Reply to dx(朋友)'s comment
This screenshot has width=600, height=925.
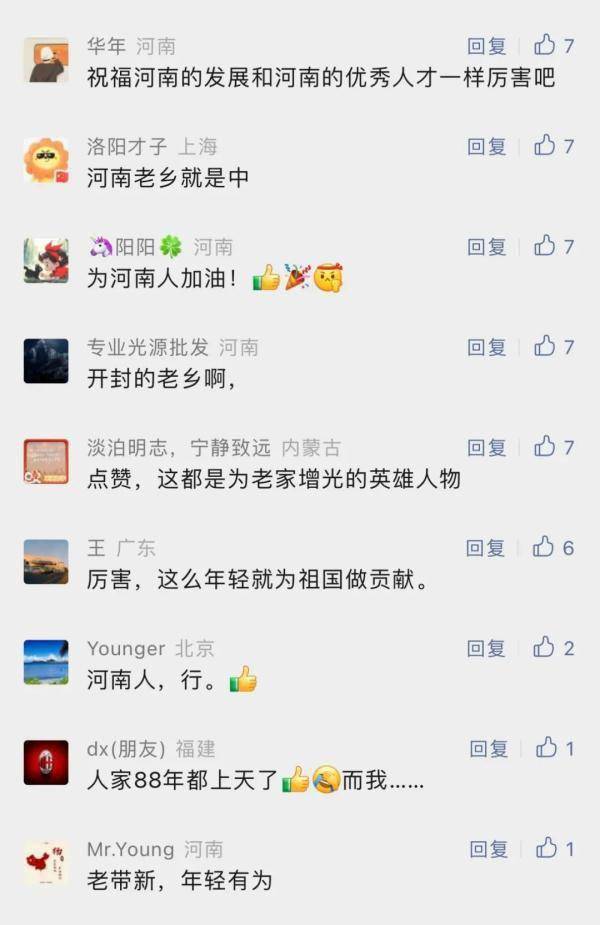[x=489, y=748]
